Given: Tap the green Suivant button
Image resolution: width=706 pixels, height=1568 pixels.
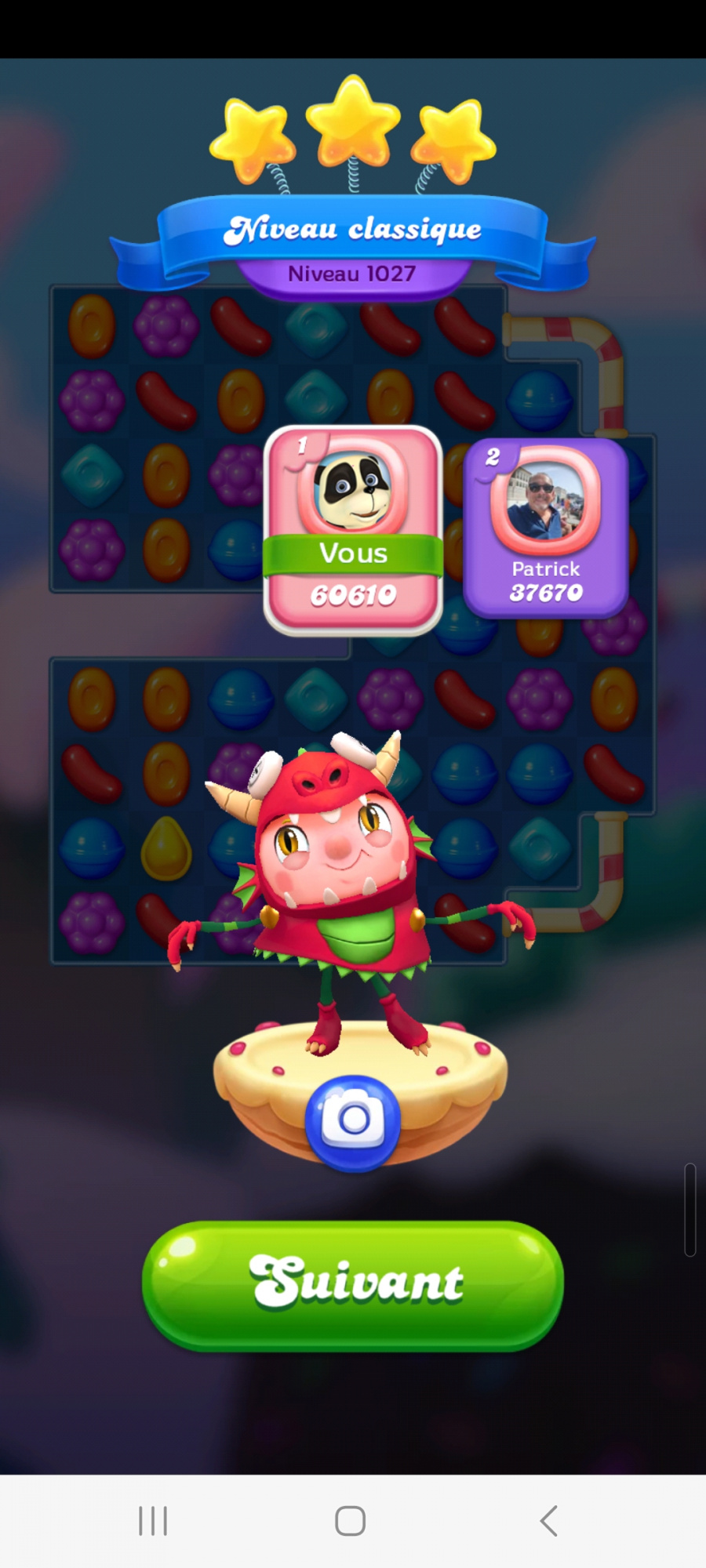Looking at the screenshot, I should (353, 1284).
